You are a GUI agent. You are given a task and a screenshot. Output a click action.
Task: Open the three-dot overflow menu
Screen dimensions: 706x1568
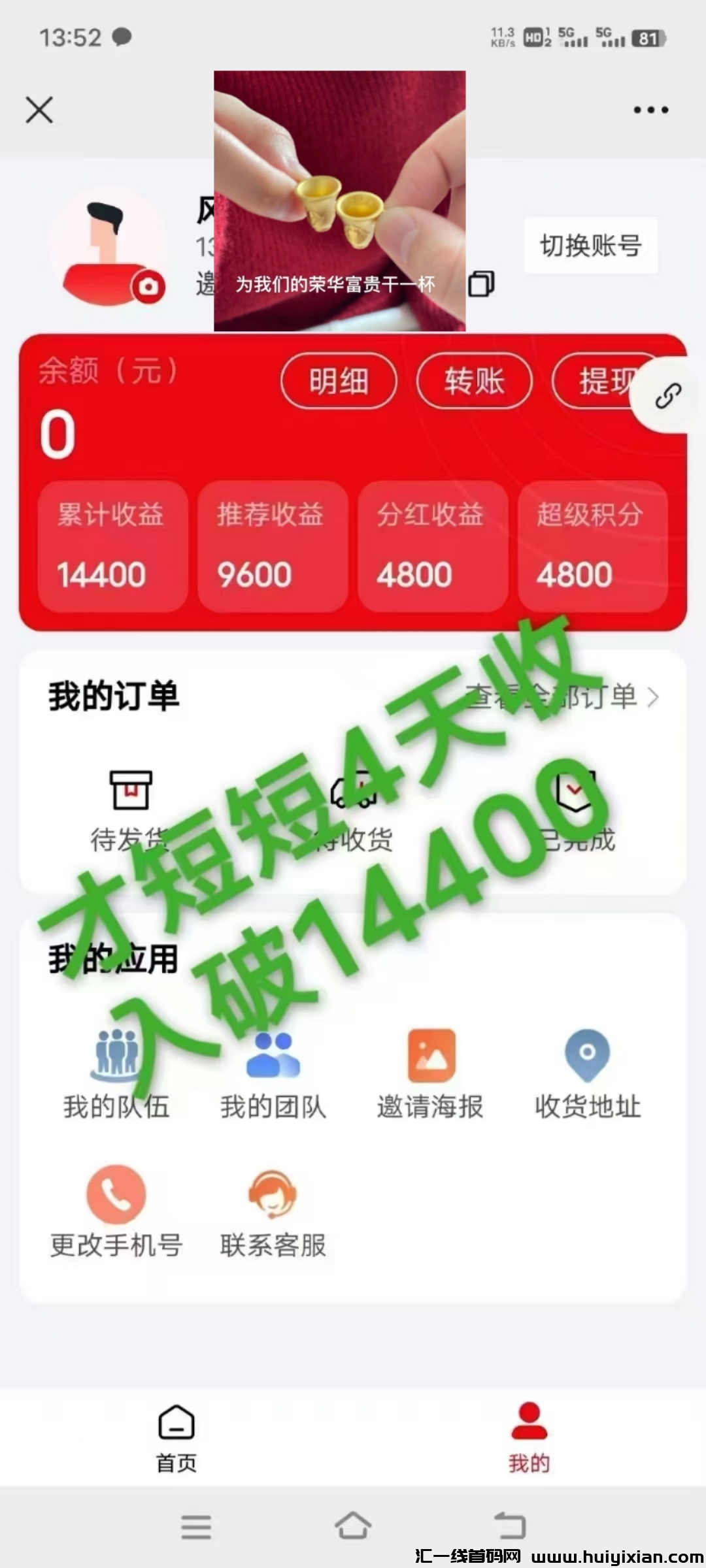tap(650, 110)
